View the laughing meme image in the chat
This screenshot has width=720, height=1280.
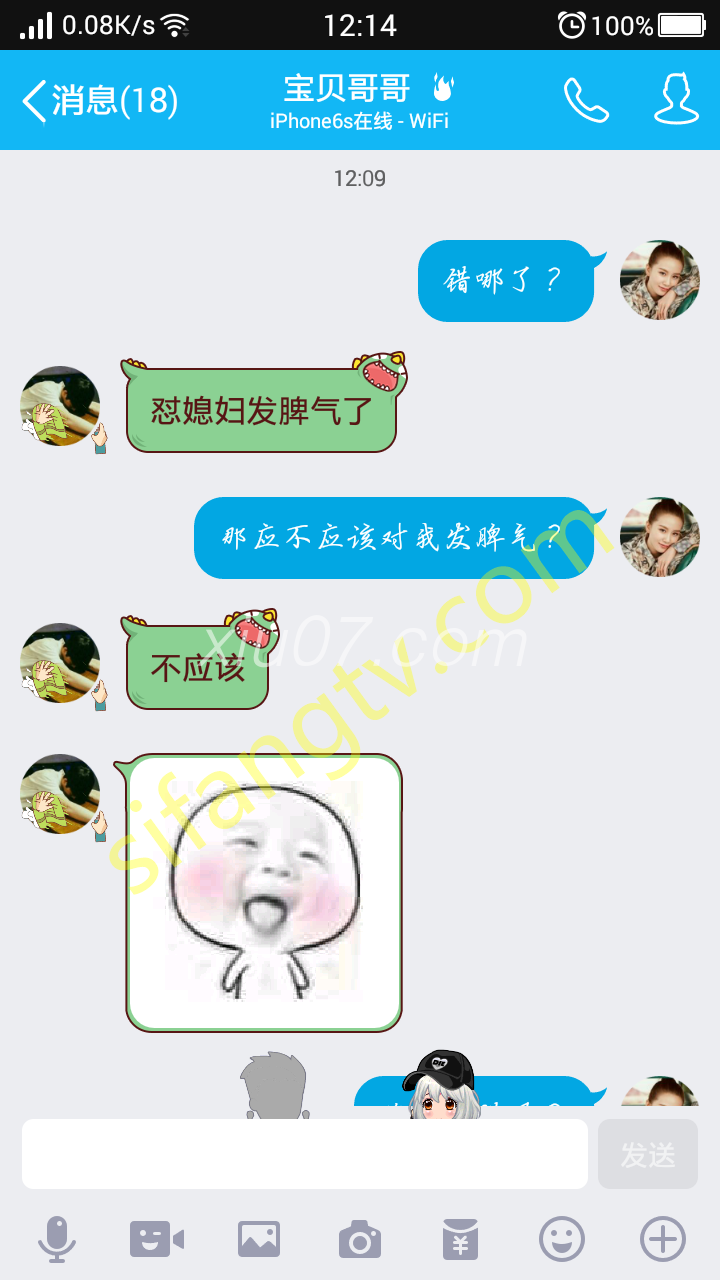tap(264, 893)
